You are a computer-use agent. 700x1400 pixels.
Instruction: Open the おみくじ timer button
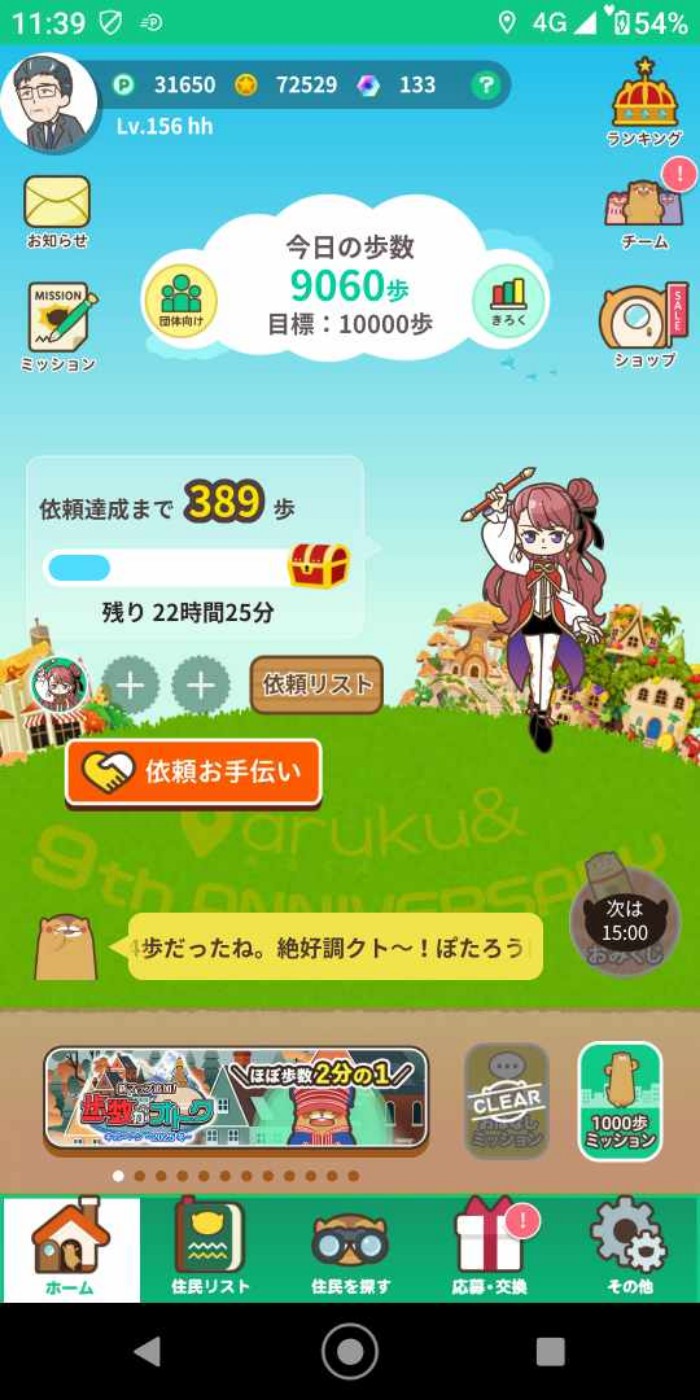click(x=624, y=921)
